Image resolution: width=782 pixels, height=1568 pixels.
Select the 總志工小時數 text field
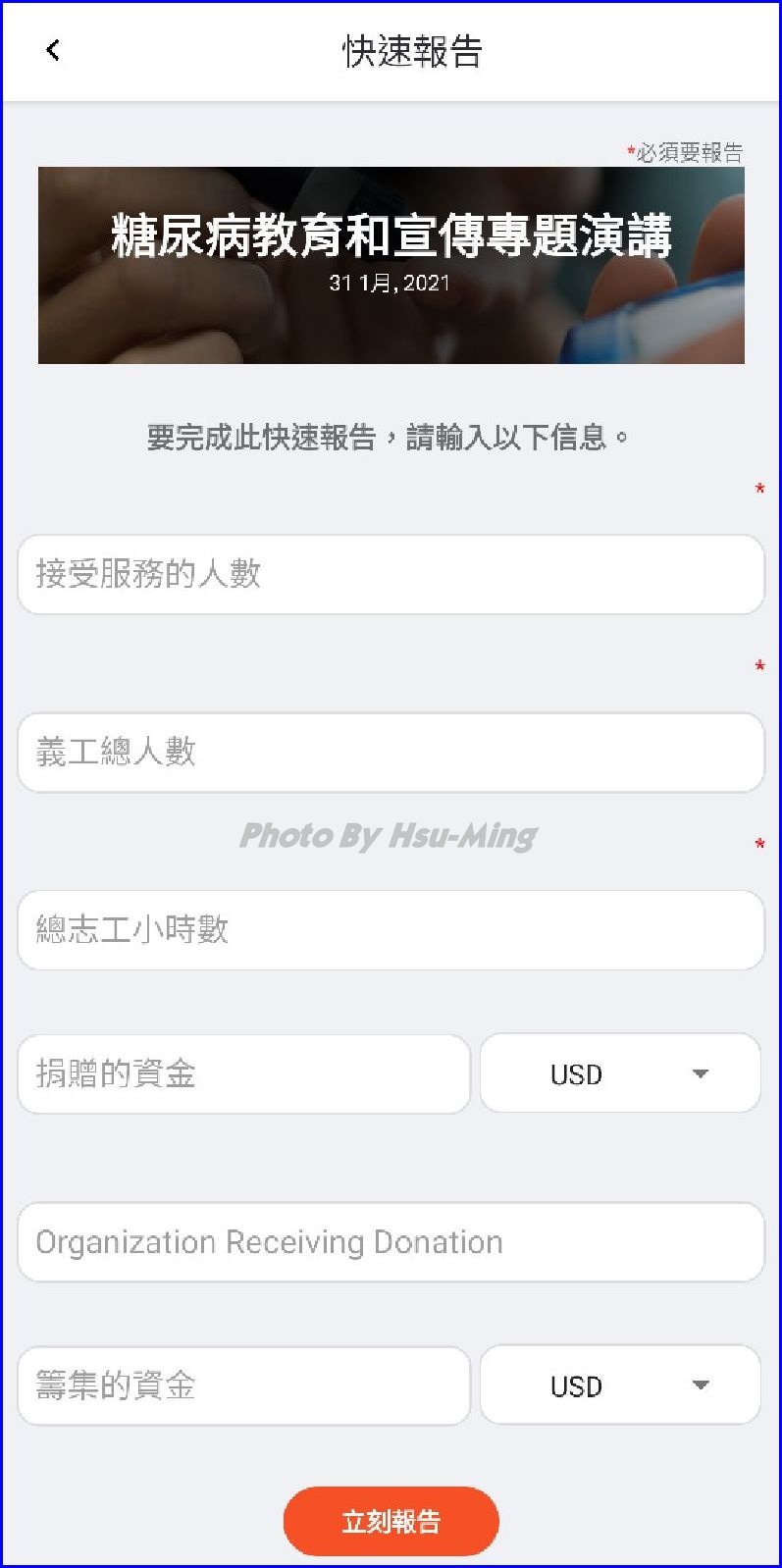tap(391, 930)
